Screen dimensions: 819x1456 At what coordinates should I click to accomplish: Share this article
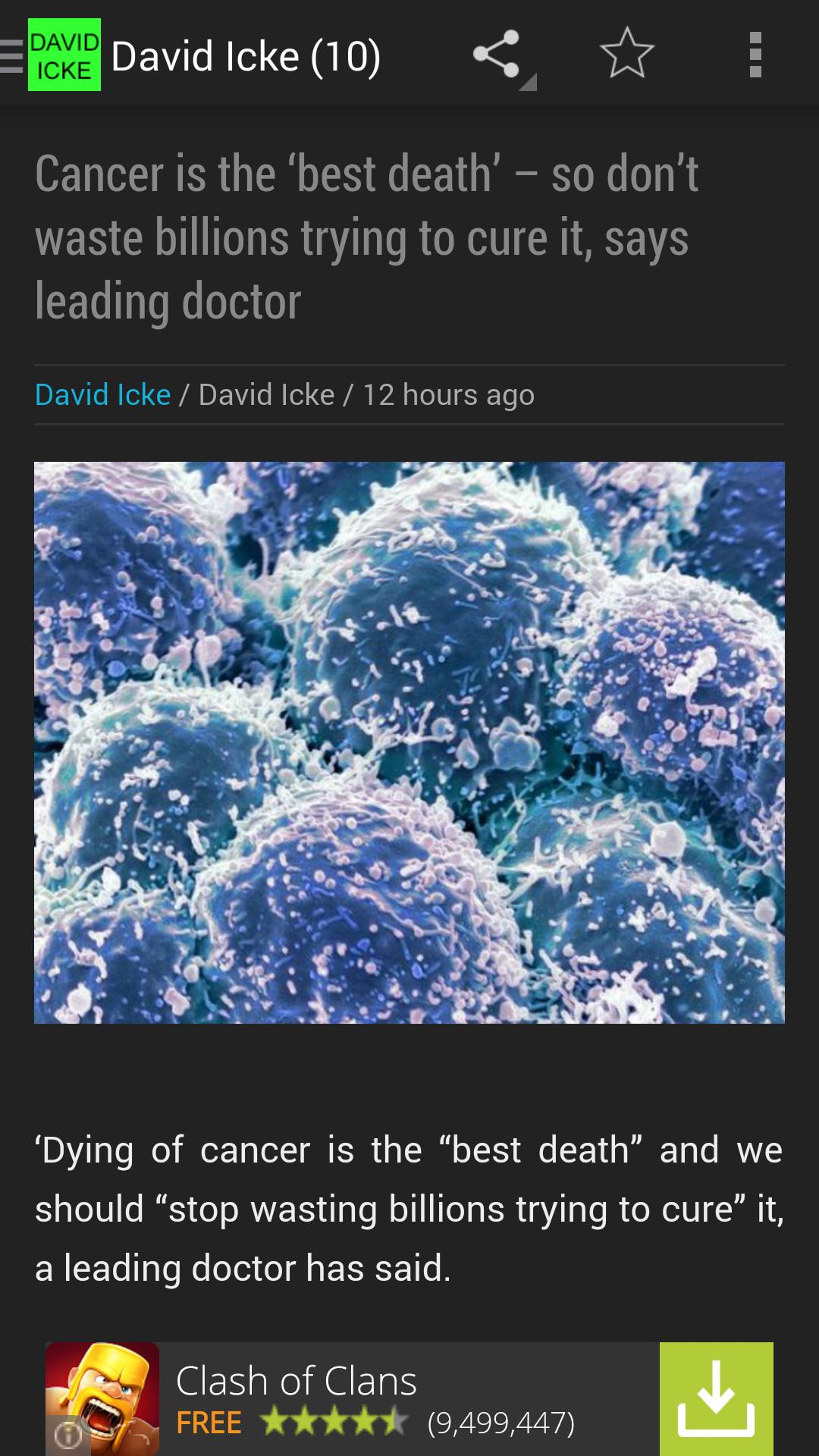click(497, 55)
